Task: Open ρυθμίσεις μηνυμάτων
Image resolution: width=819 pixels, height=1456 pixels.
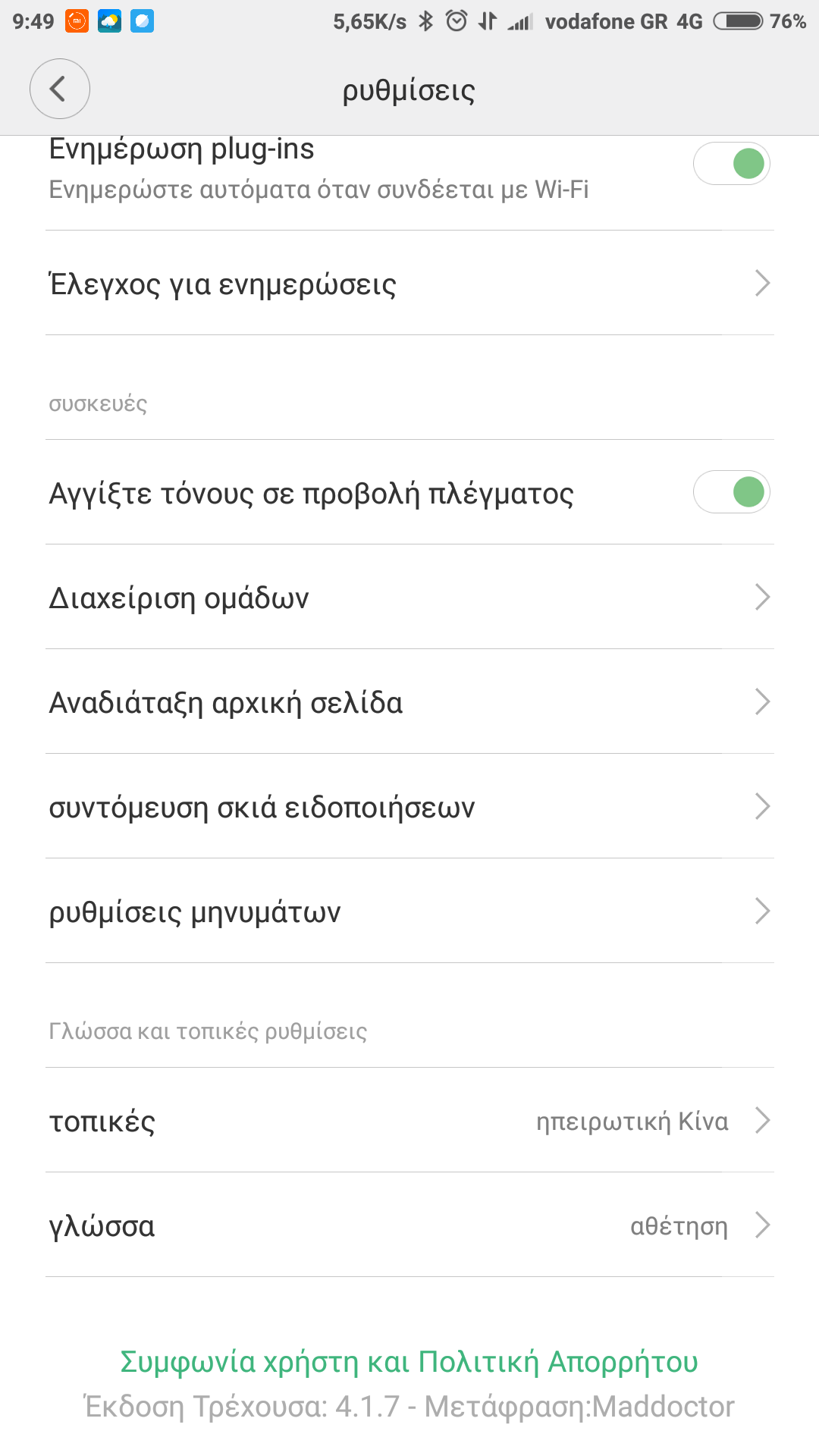Action: tap(409, 912)
